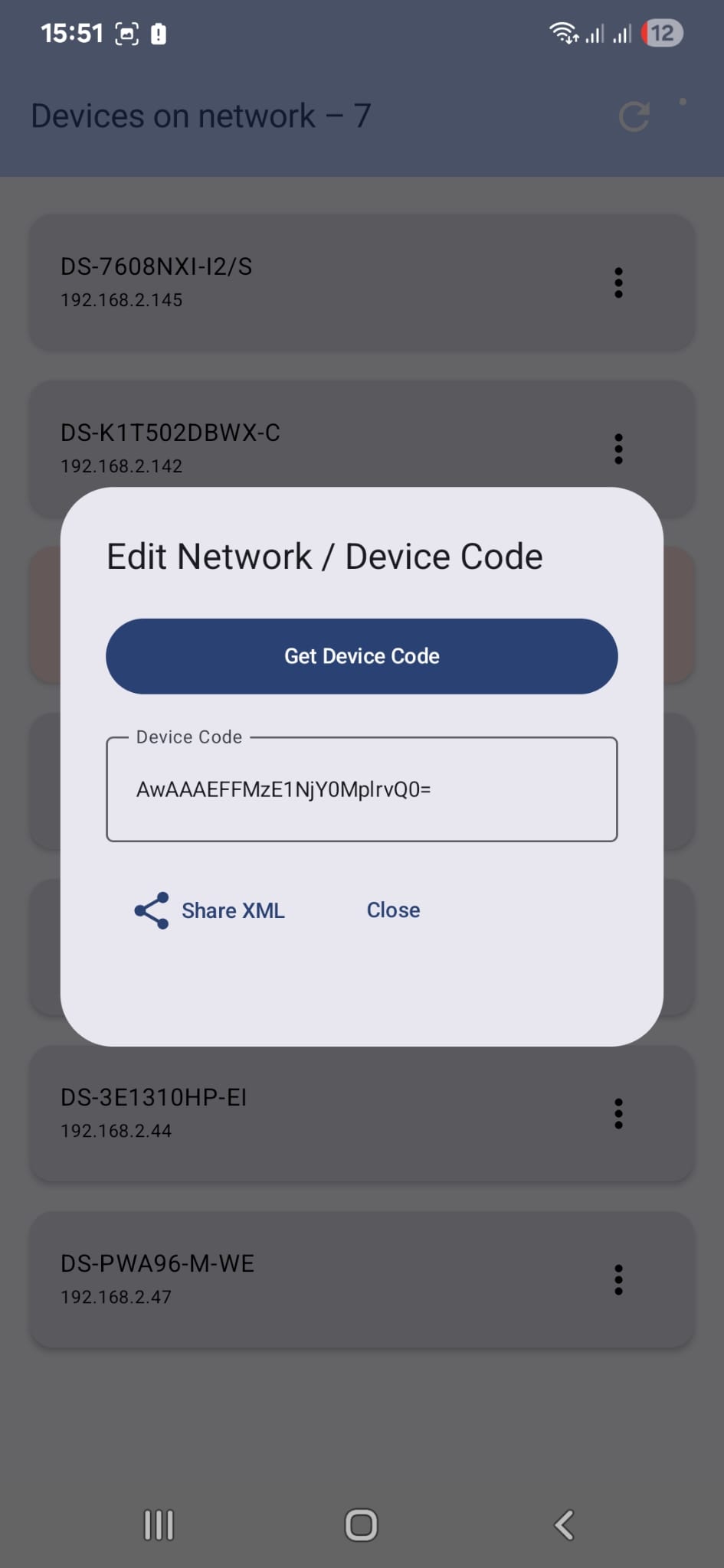Open options for DS-3E1310HP-EI

(618, 1113)
